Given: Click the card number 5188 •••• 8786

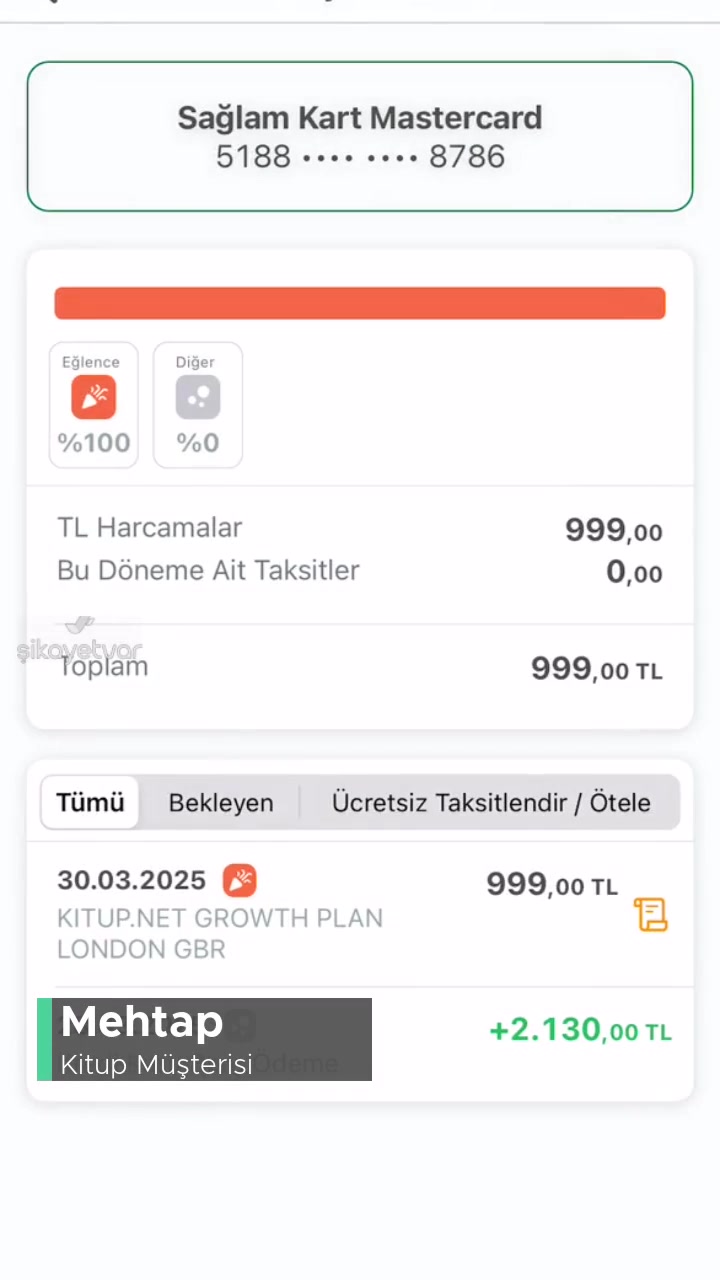Looking at the screenshot, I should tap(360, 156).
